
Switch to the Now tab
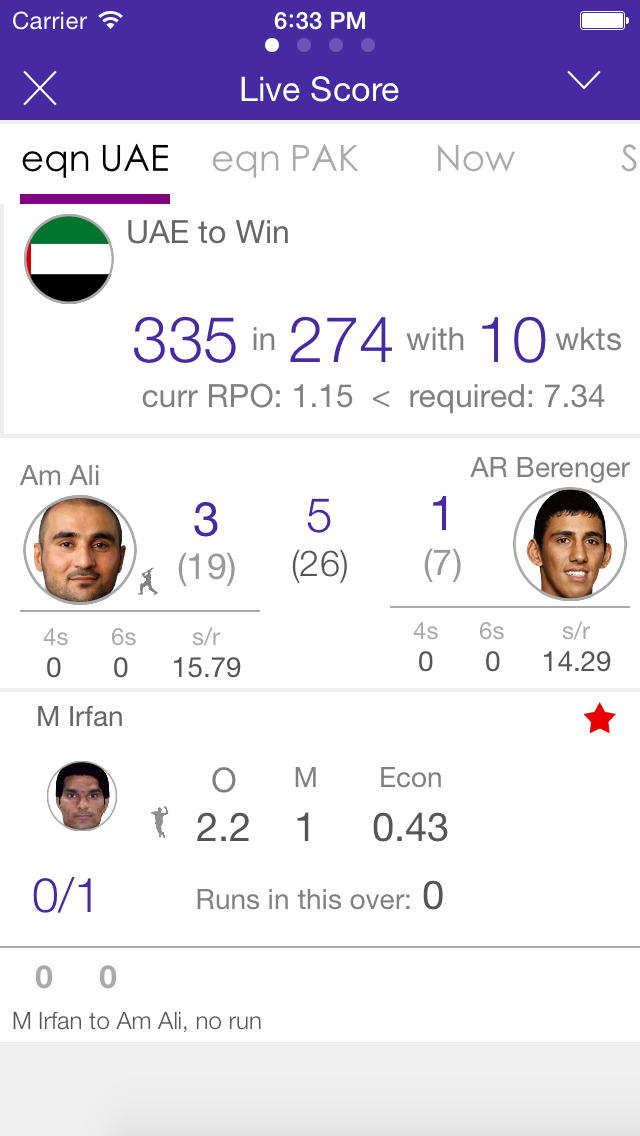(475, 160)
